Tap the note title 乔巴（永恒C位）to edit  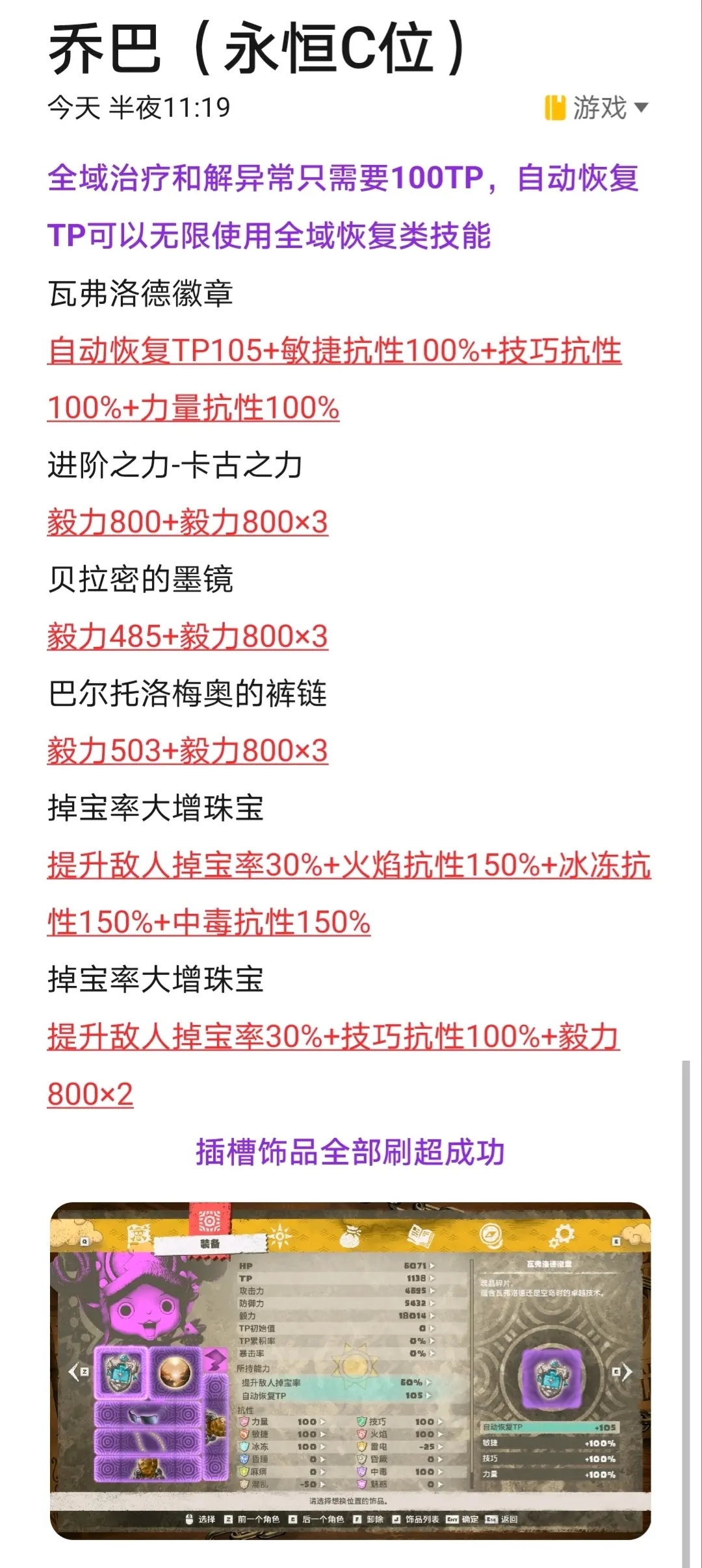pos(257,49)
